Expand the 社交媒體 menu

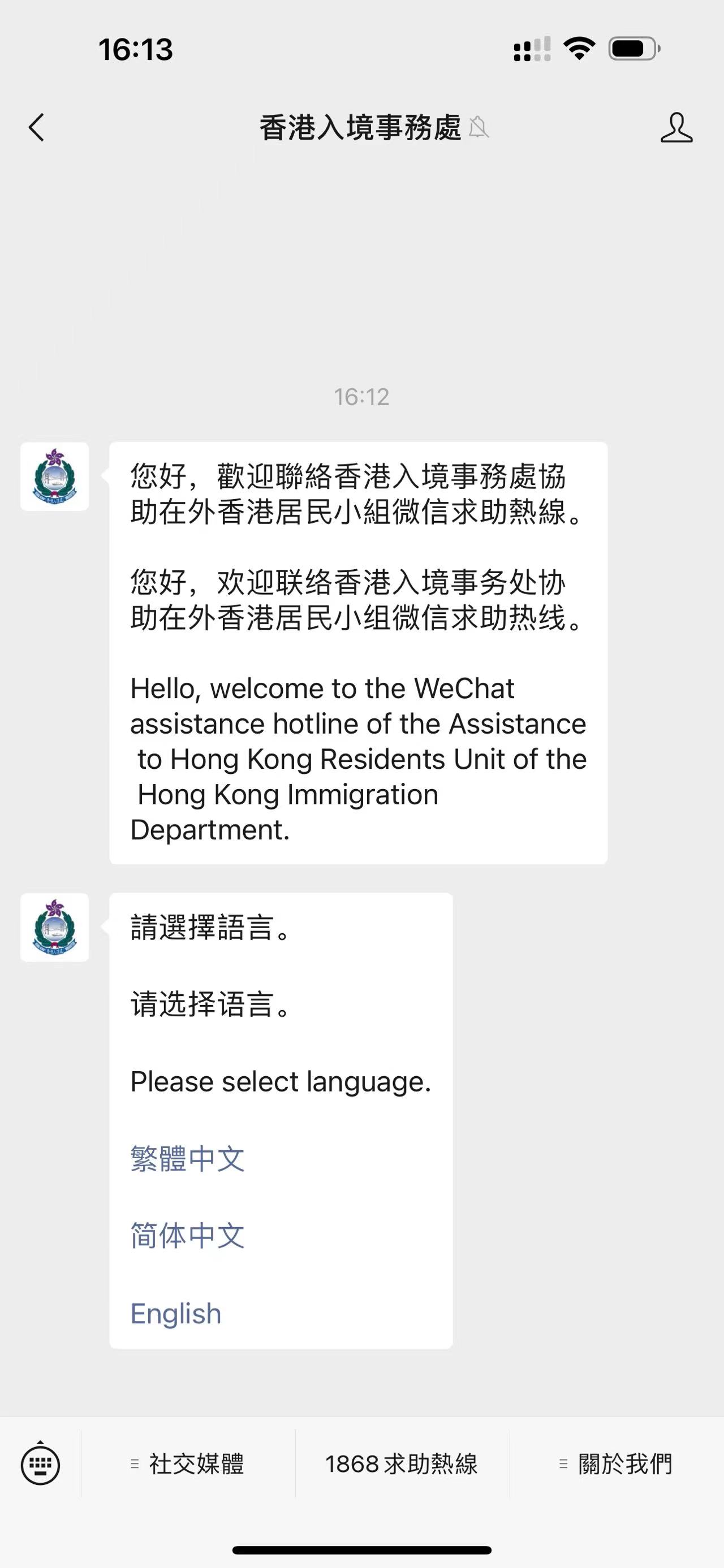coord(188,1464)
